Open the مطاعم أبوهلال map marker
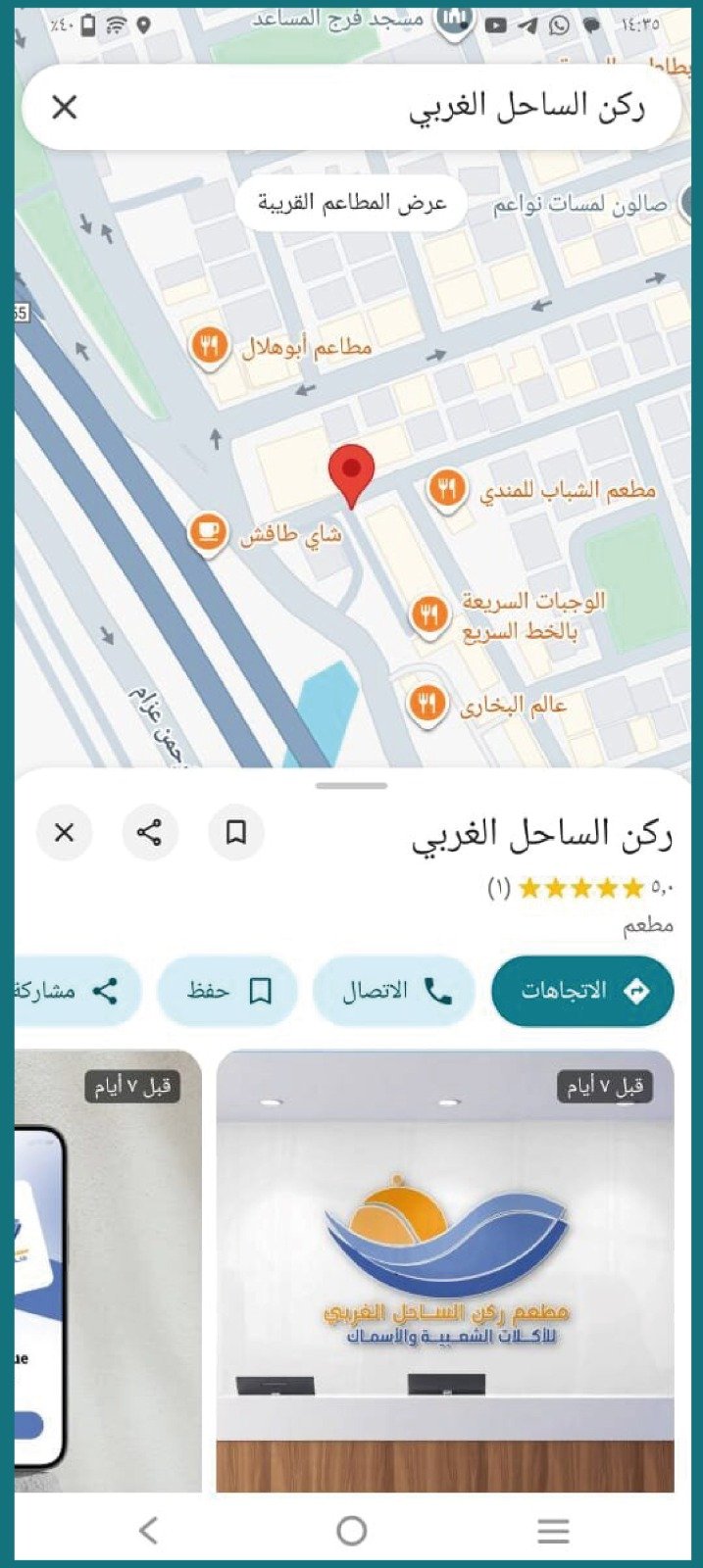Image resolution: width=703 pixels, height=1568 pixels. click(210, 346)
